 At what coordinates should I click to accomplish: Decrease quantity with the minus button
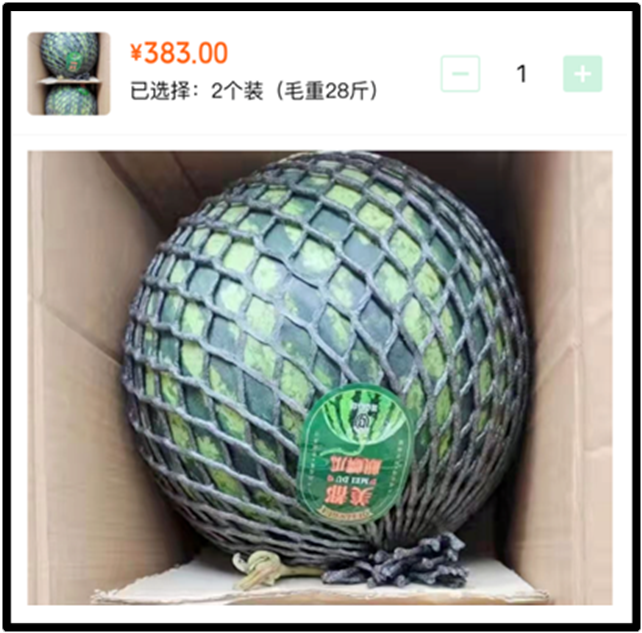pyautogui.click(x=460, y=74)
